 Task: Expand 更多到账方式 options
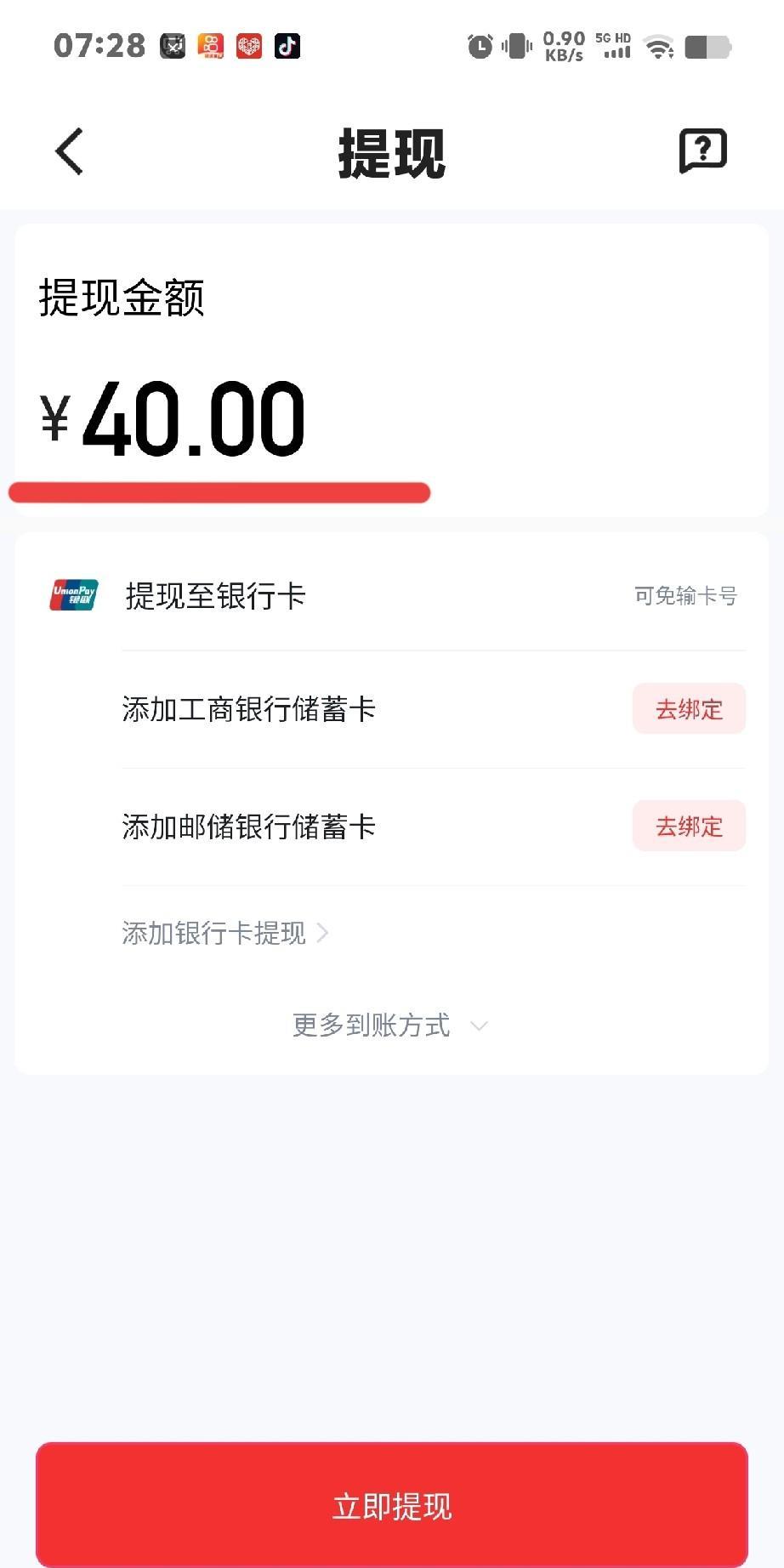pos(390,1025)
